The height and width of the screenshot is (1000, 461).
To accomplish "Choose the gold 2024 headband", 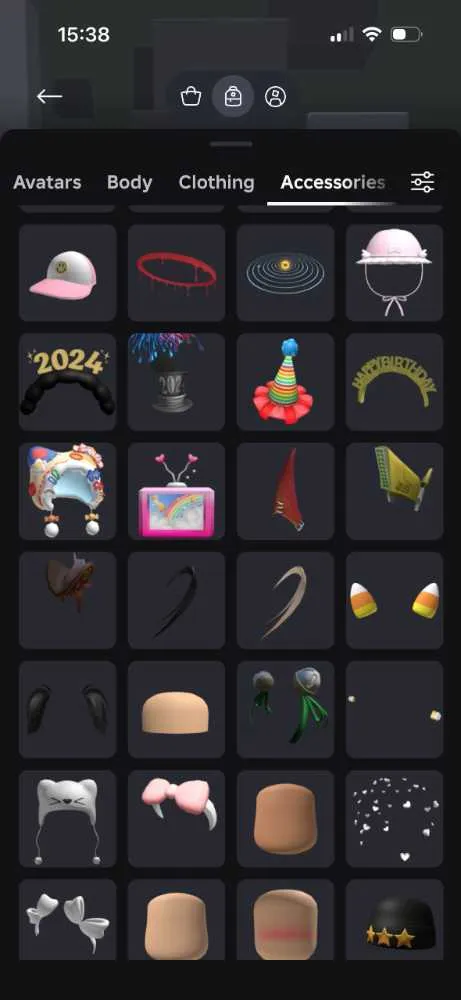I will 68,382.
